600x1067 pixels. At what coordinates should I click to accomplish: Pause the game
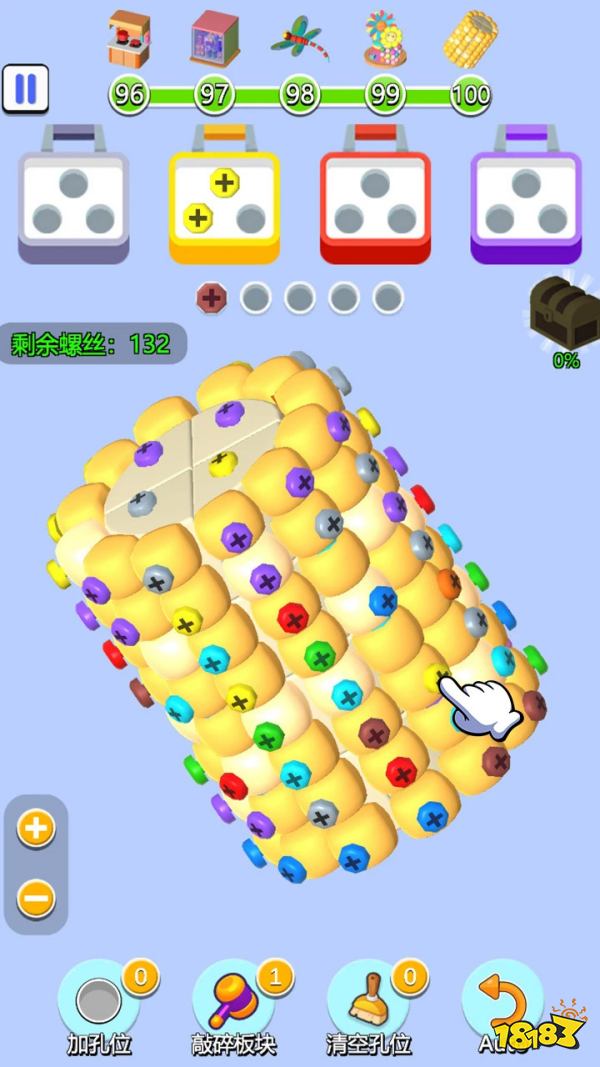[25, 88]
